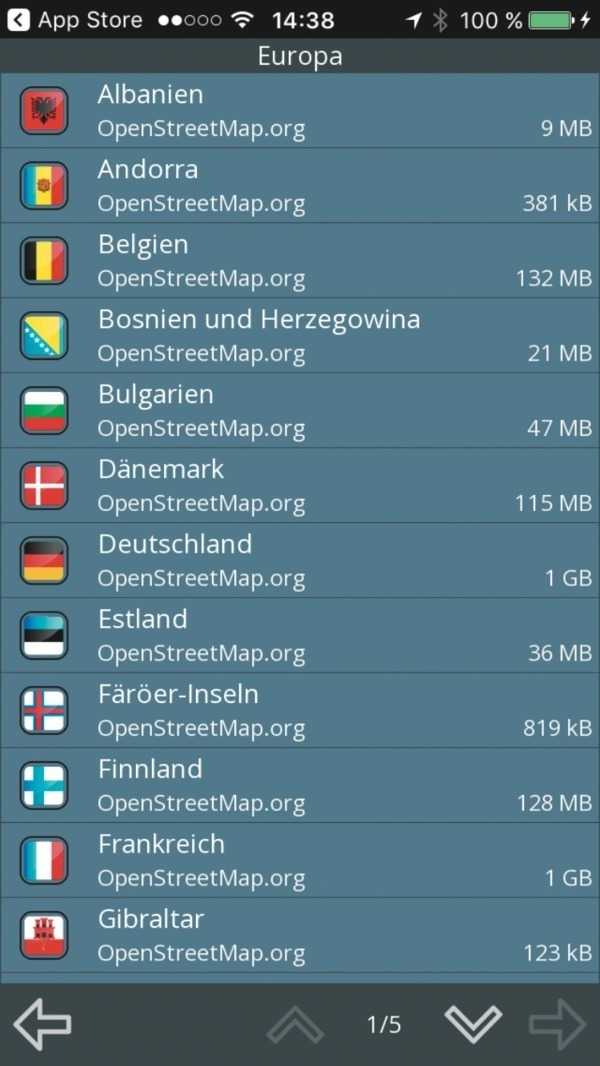The width and height of the screenshot is (600, 1066).
Task: Open the Bulgarien map entry
Action: [x=300, y=411]
